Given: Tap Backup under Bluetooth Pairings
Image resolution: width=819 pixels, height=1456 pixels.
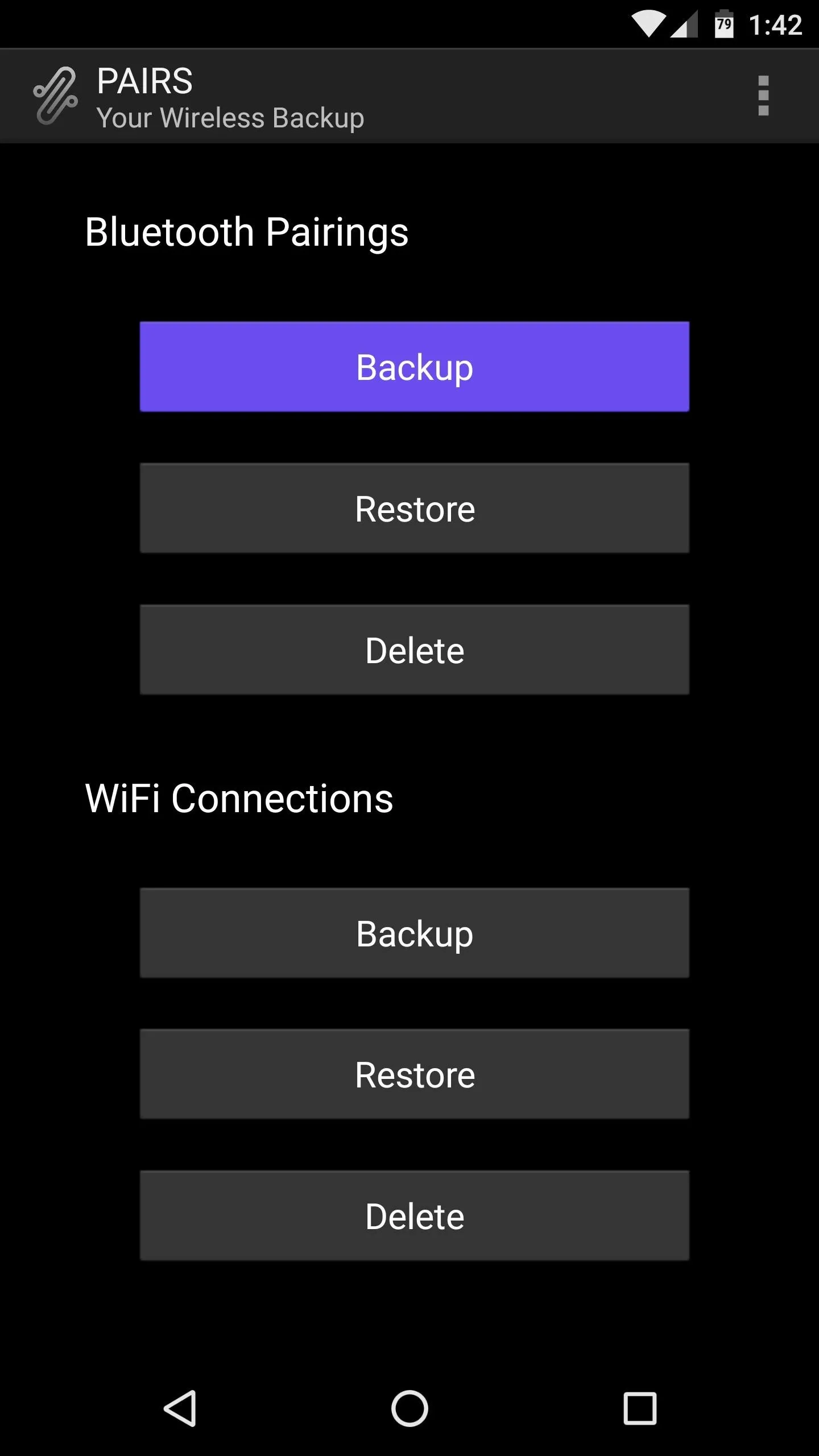Looking at the screenshot, I should click(415, 367).
